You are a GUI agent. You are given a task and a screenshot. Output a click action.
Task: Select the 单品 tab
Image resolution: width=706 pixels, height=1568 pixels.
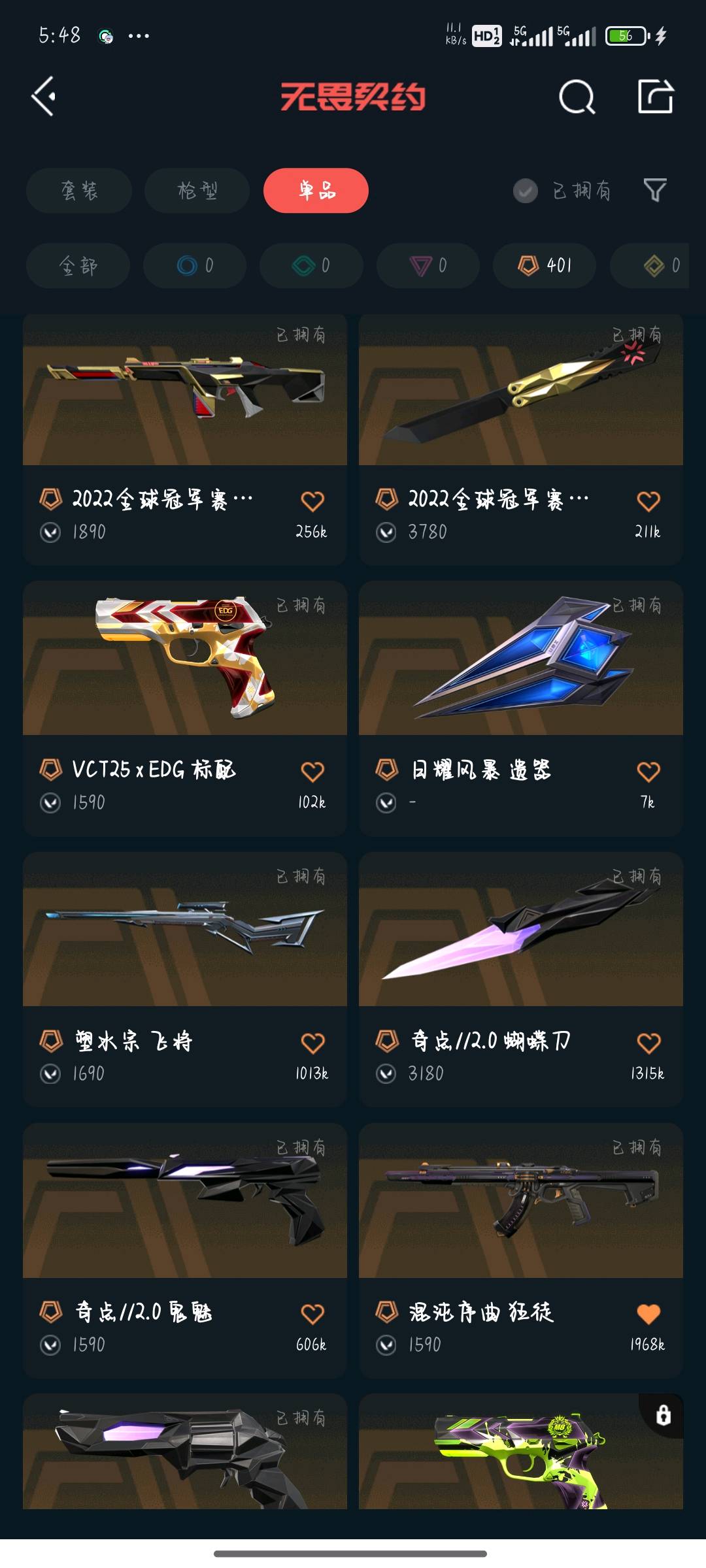click(316, 191)
